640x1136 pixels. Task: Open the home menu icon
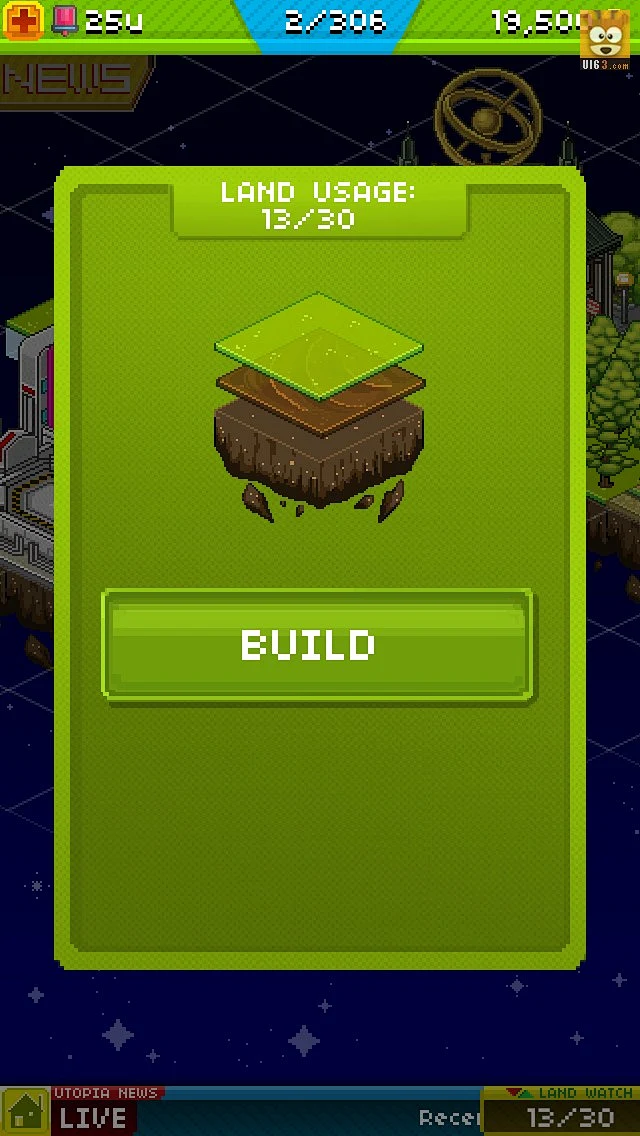tap(24, 1112)
